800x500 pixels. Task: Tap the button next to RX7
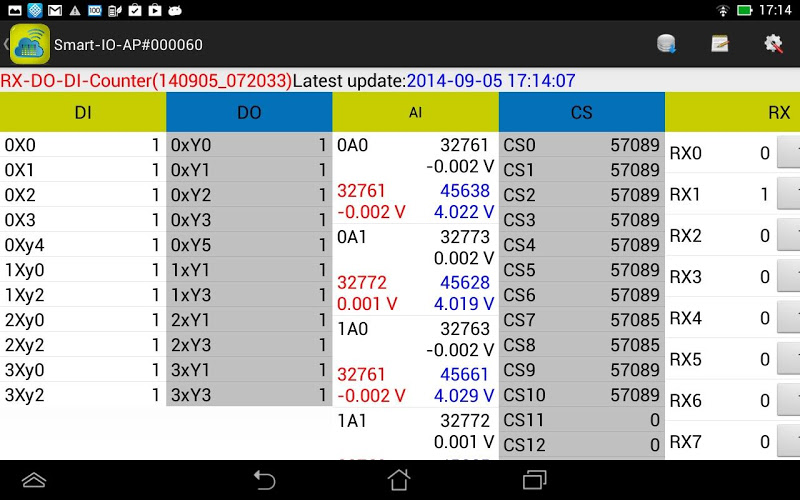789,441
